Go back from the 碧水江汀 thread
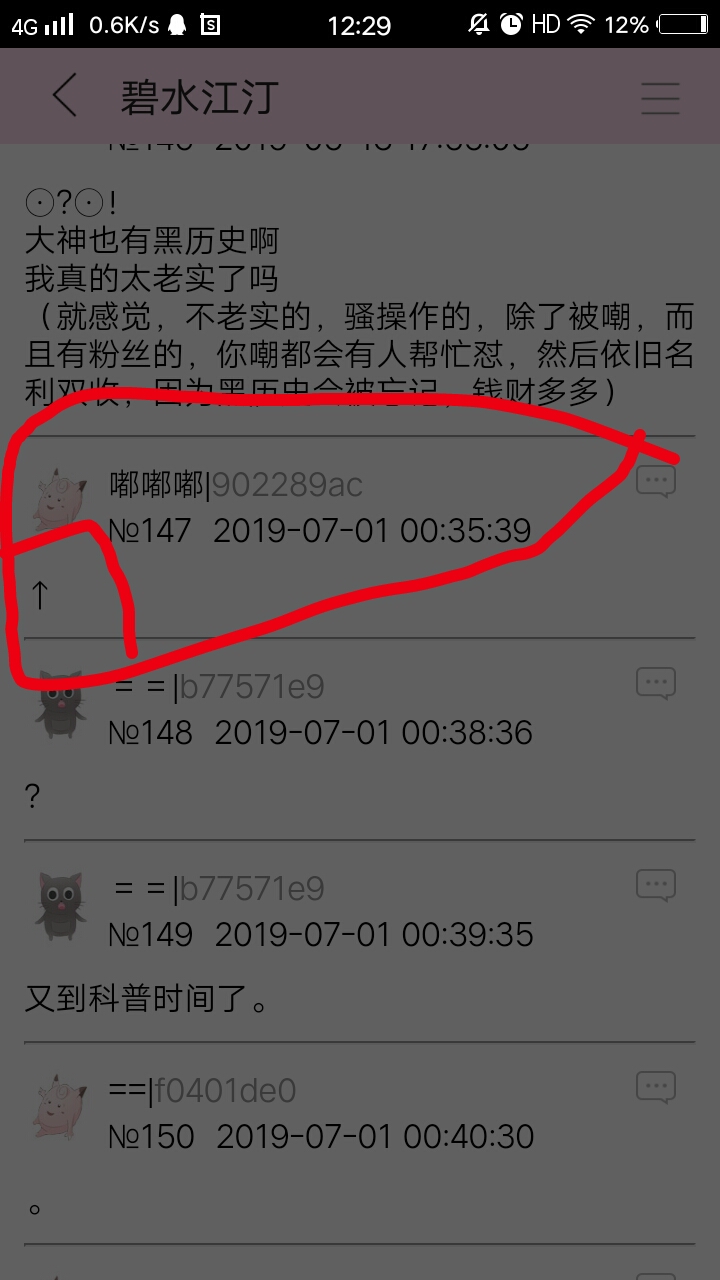The image size is (720, 1280). click(65, 97)
